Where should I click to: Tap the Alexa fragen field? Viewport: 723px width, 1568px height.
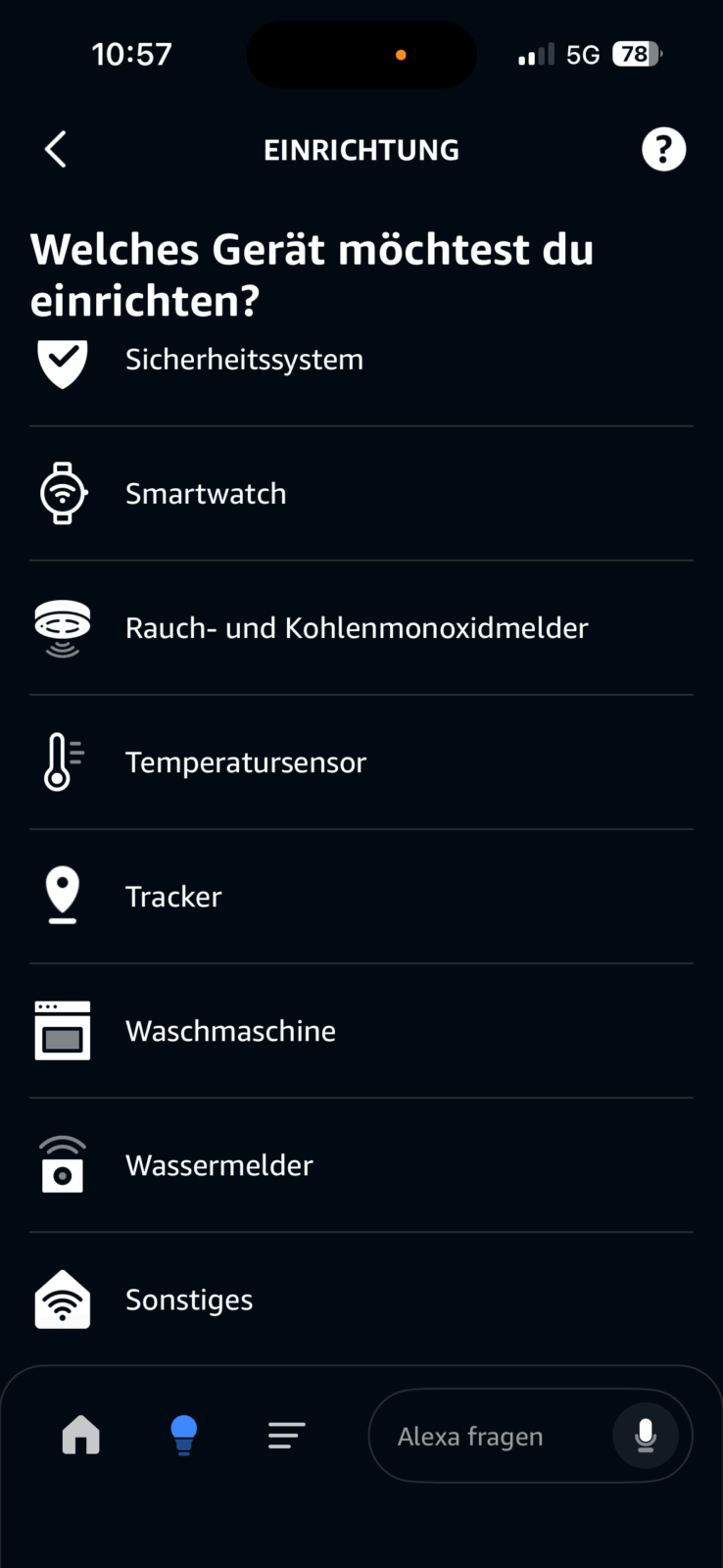point(470,1437)
